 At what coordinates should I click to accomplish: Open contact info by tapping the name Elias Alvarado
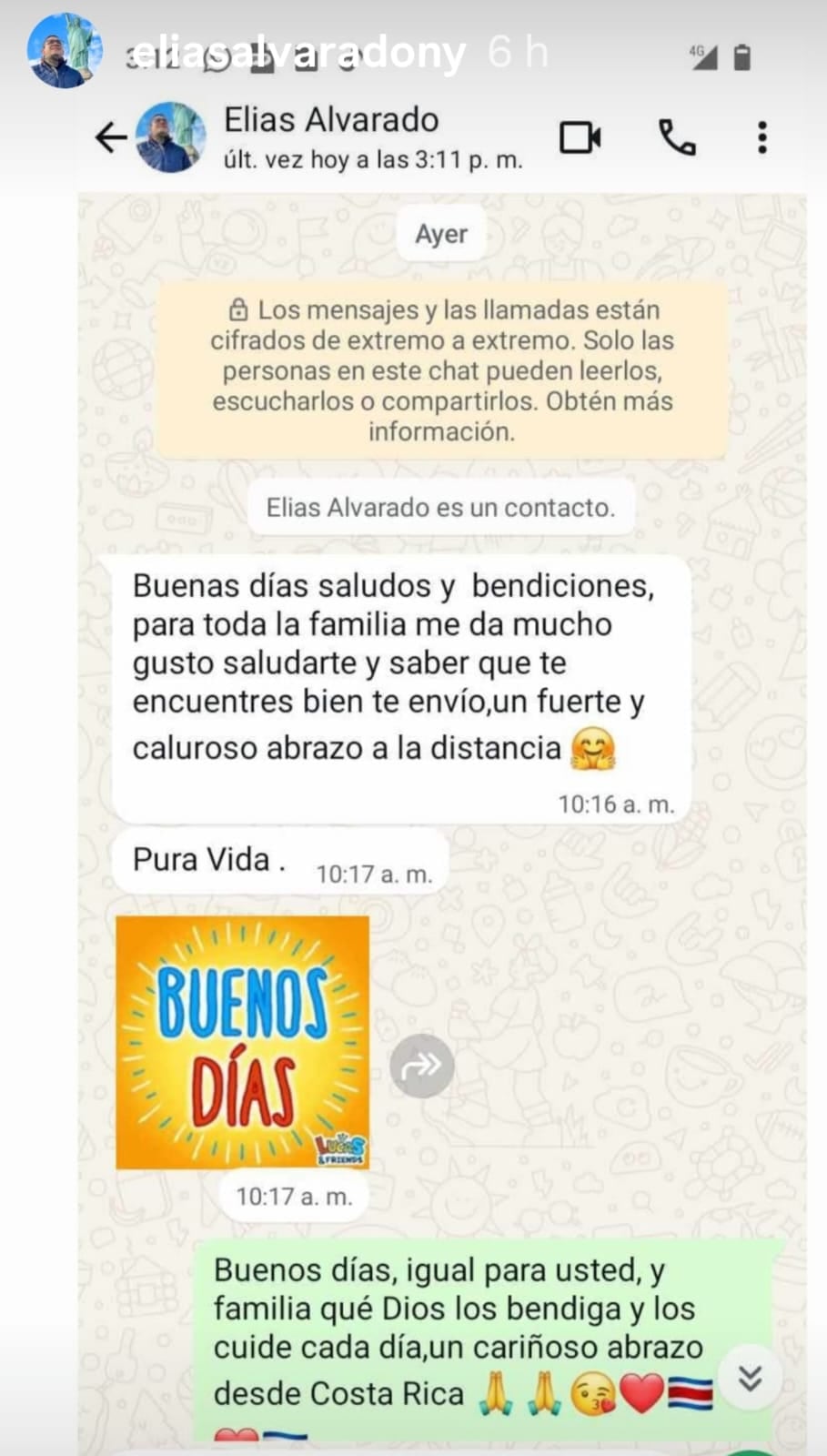[331, 119]
